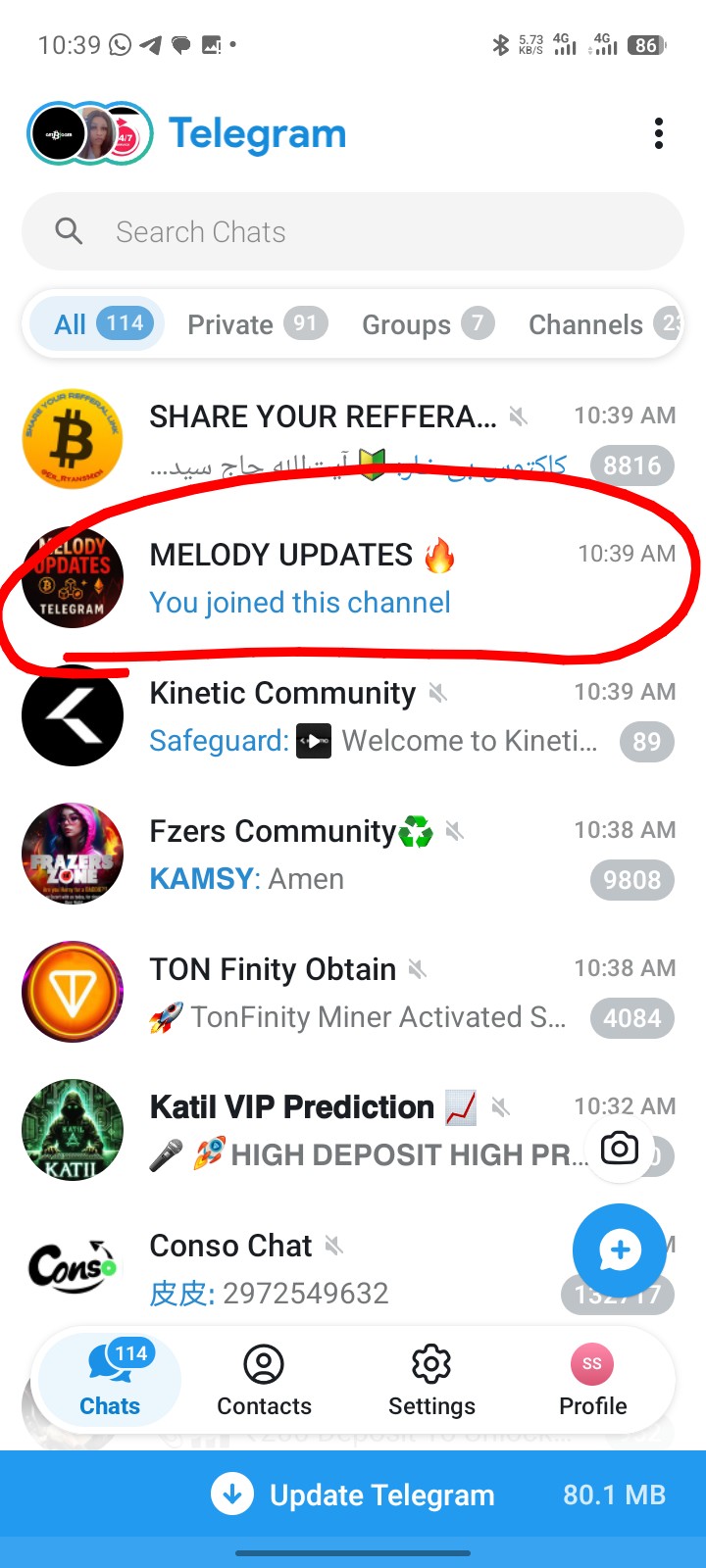Open the three-dot overflow menu
The width and height of the screenshot is (706, 1568).
(x=659, y=133)
